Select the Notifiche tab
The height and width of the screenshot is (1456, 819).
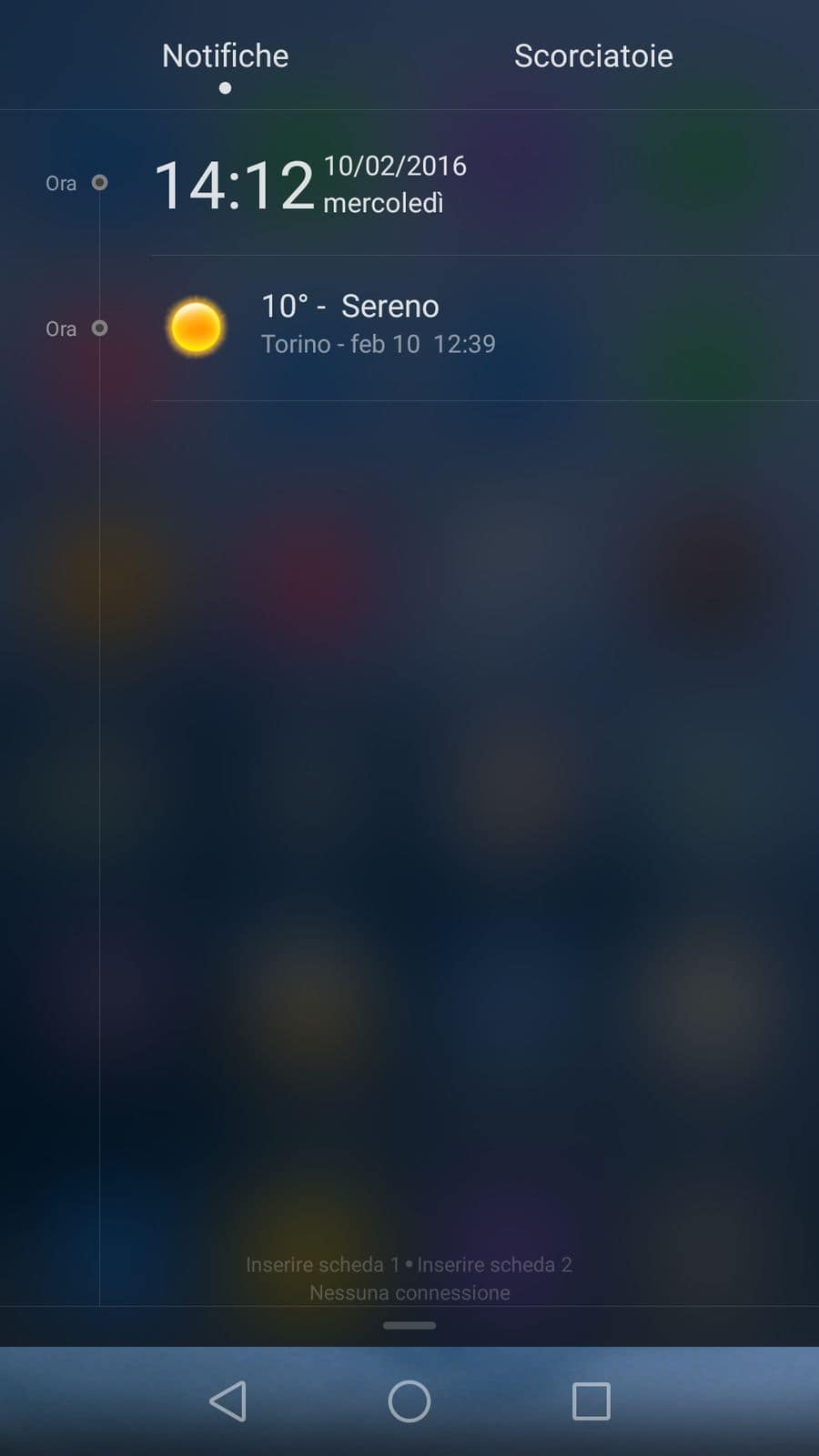tap(225, 56)
